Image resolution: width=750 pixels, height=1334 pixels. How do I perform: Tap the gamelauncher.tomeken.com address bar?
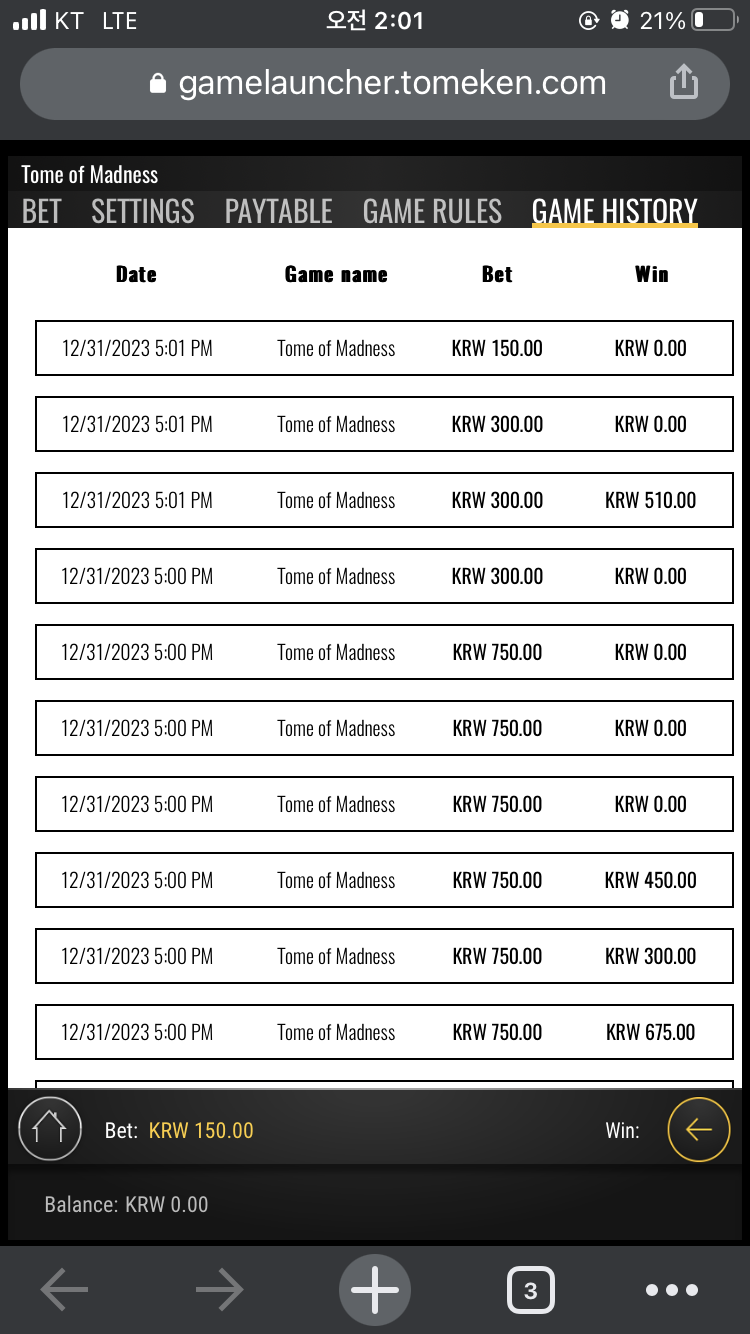375,83
